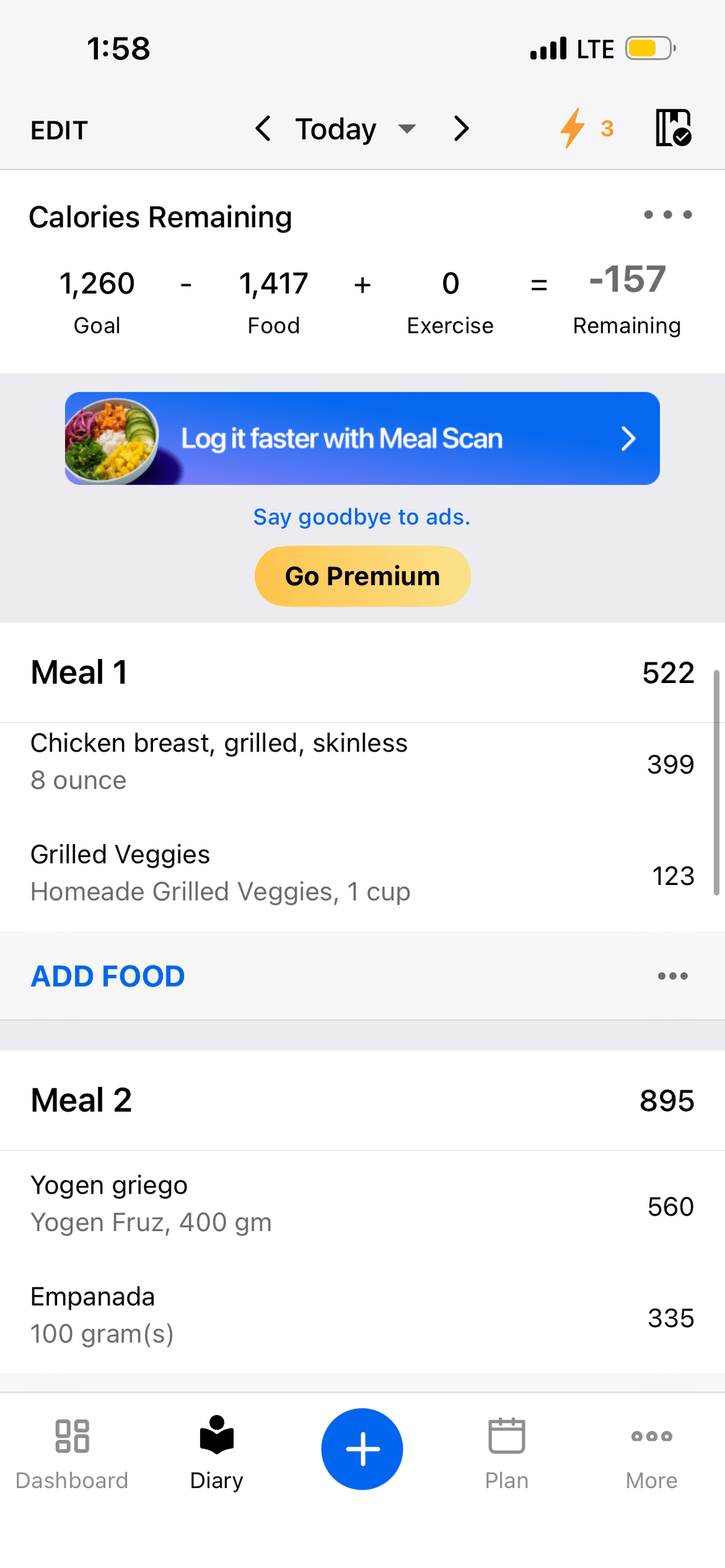This screenshot has height=1568, width=725.
Task: Go to the previous day
Action: [263, 128]
